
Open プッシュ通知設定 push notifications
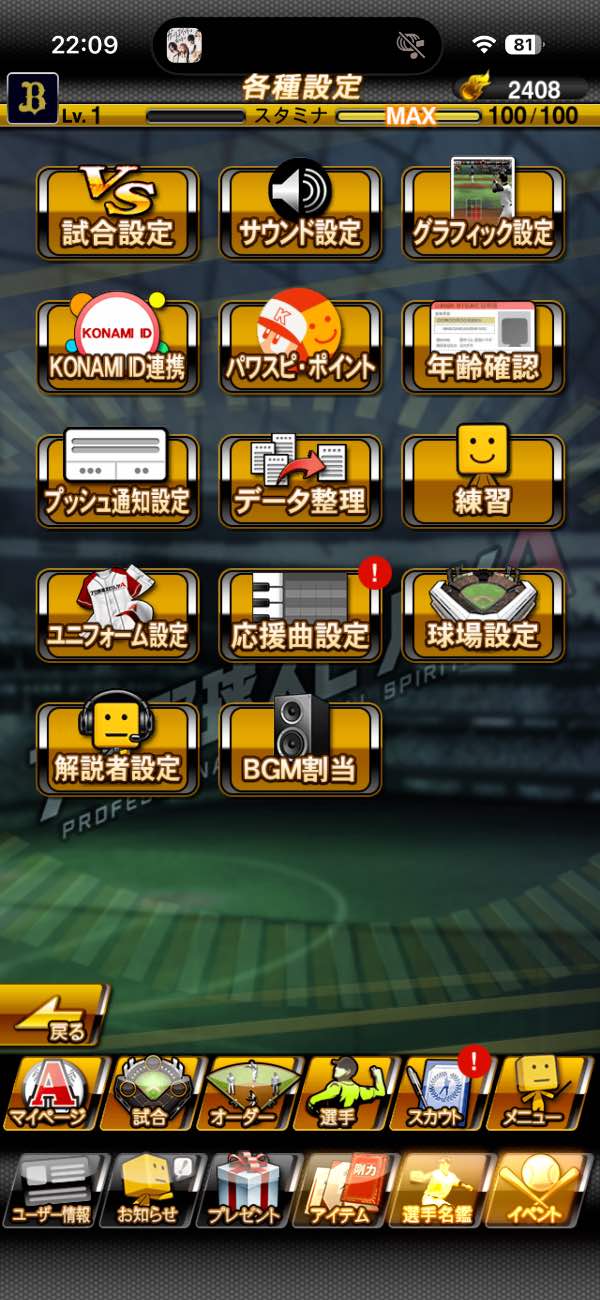pos(118,481)
